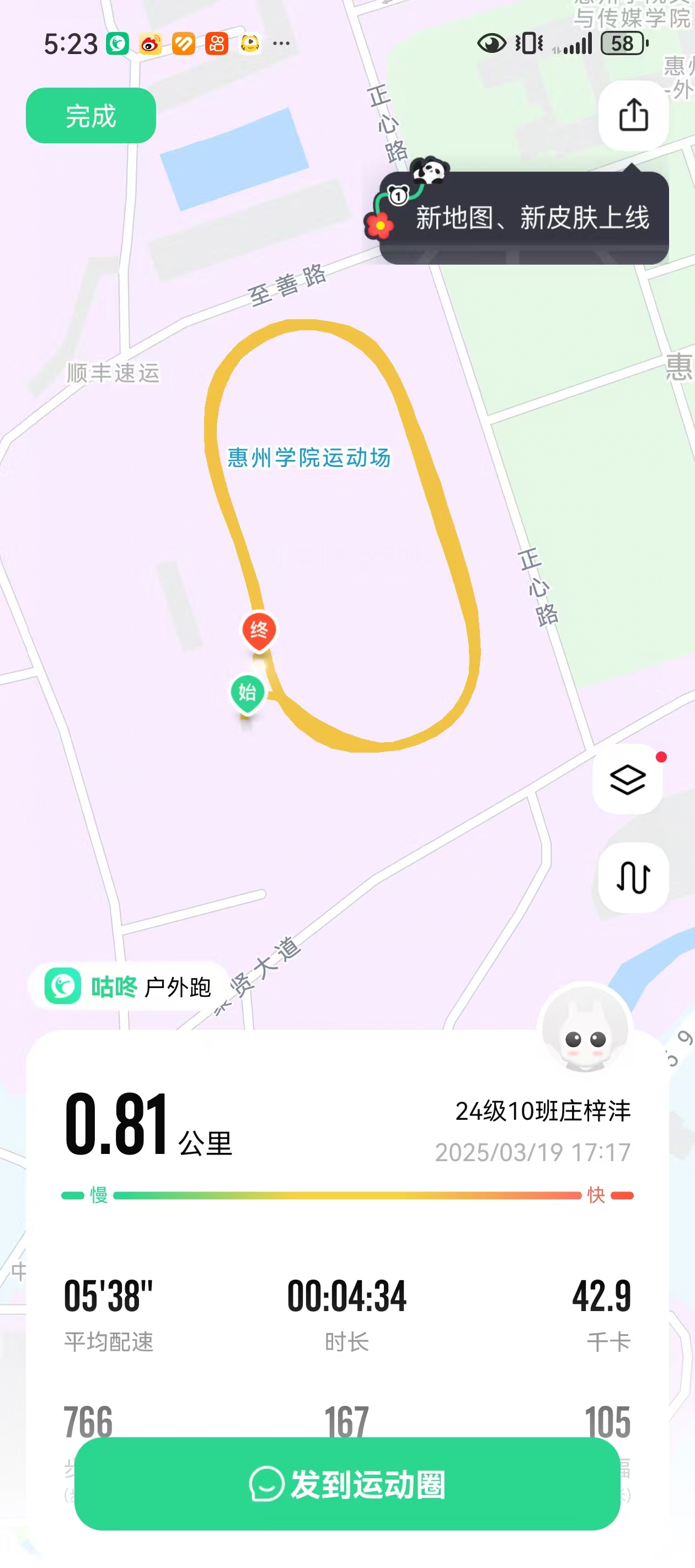Open the 新地图、新皮肤上线 tooltip
Screen dimensions: 695x1568
[524, 217]
